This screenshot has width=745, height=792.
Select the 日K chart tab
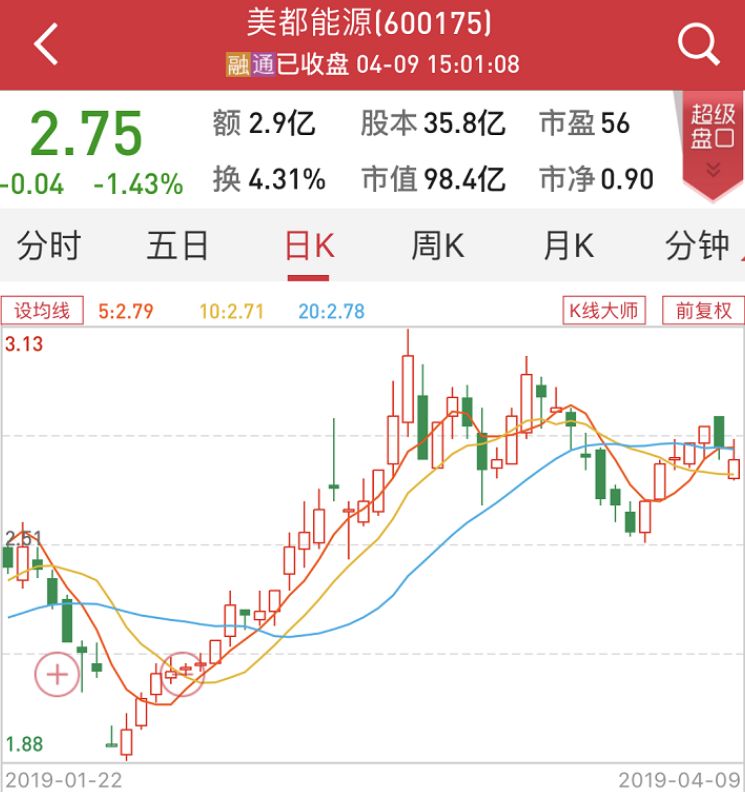click(x=309, y=246)
